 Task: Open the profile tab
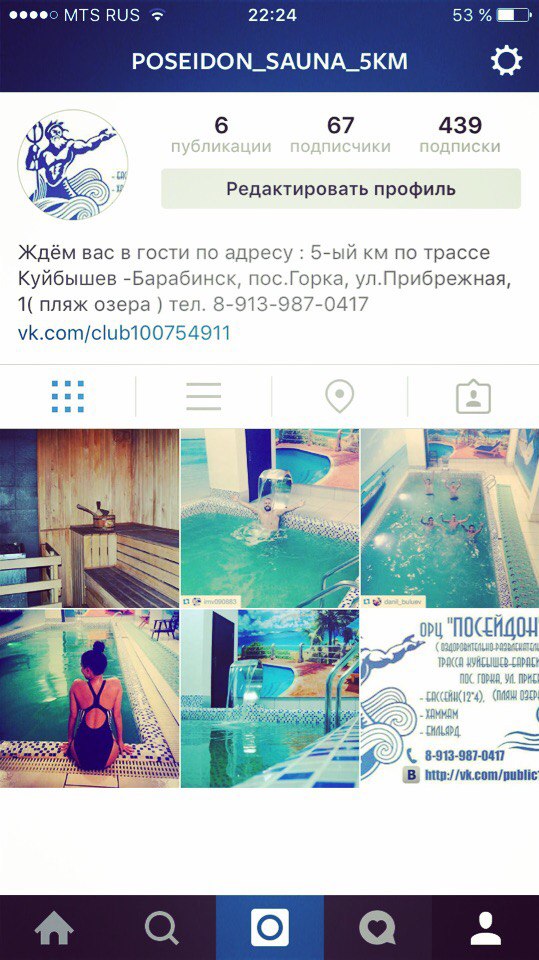pos(485,928)
